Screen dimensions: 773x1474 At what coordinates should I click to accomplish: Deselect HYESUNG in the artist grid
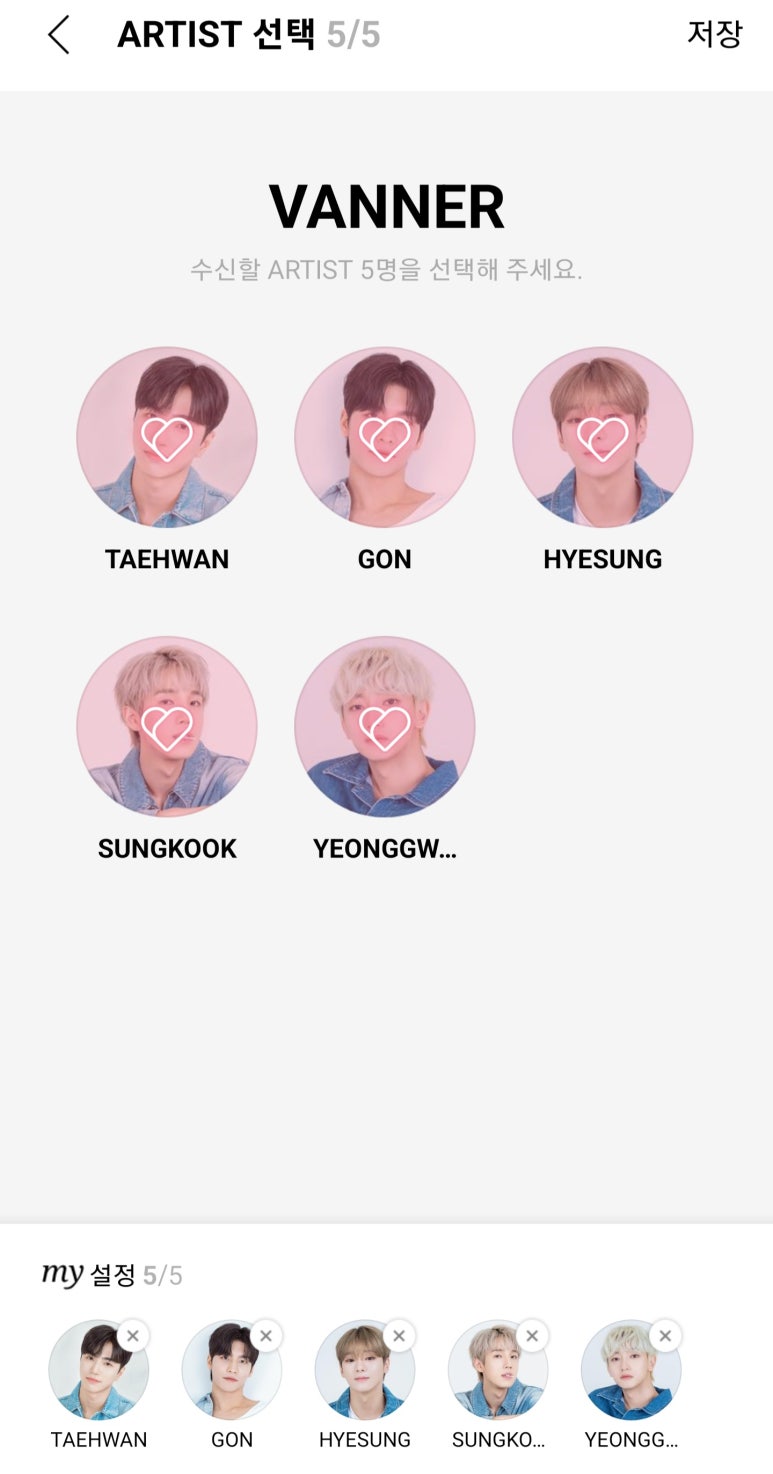coord(603,437)
